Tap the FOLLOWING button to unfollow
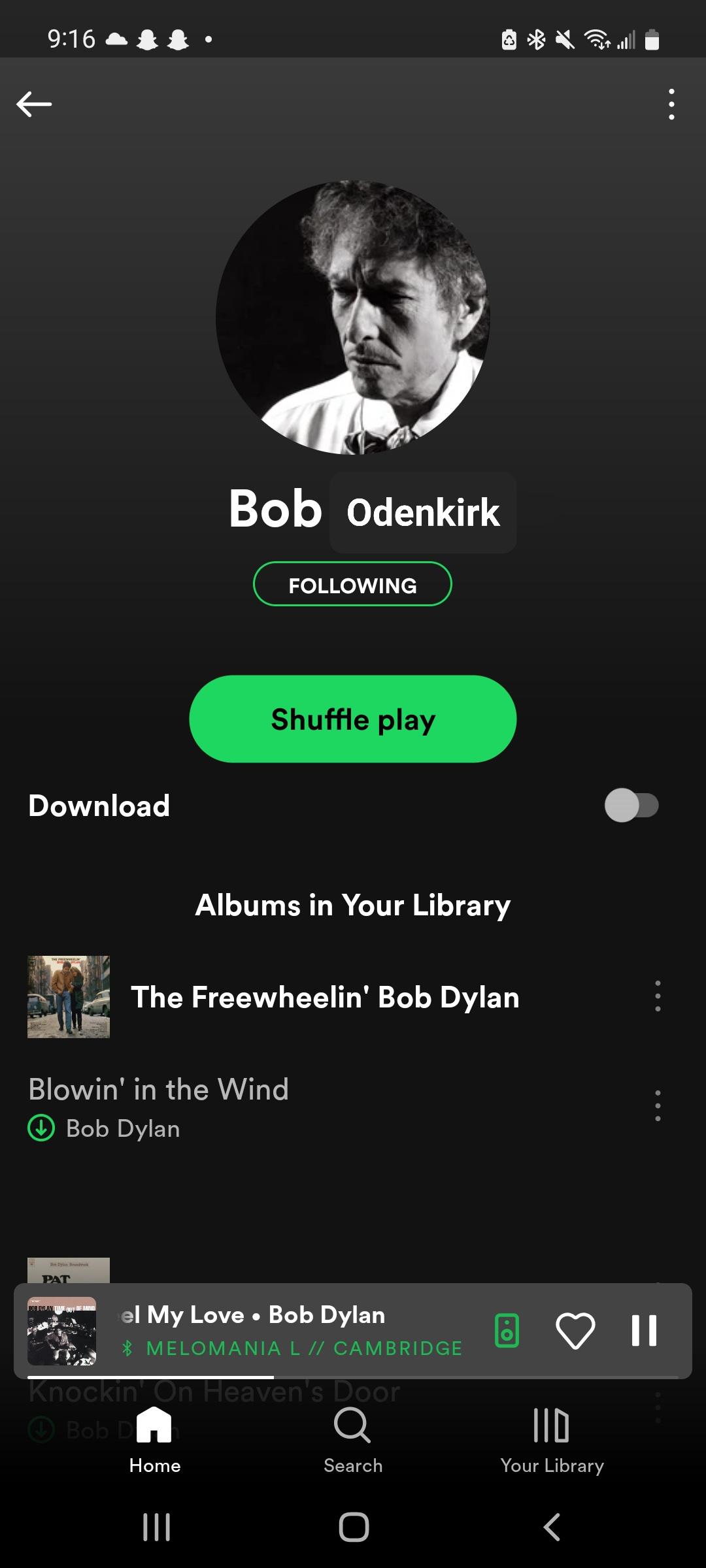Viewport: 706px width, 1568px height. pyautogui.click(x=352, y=584)
